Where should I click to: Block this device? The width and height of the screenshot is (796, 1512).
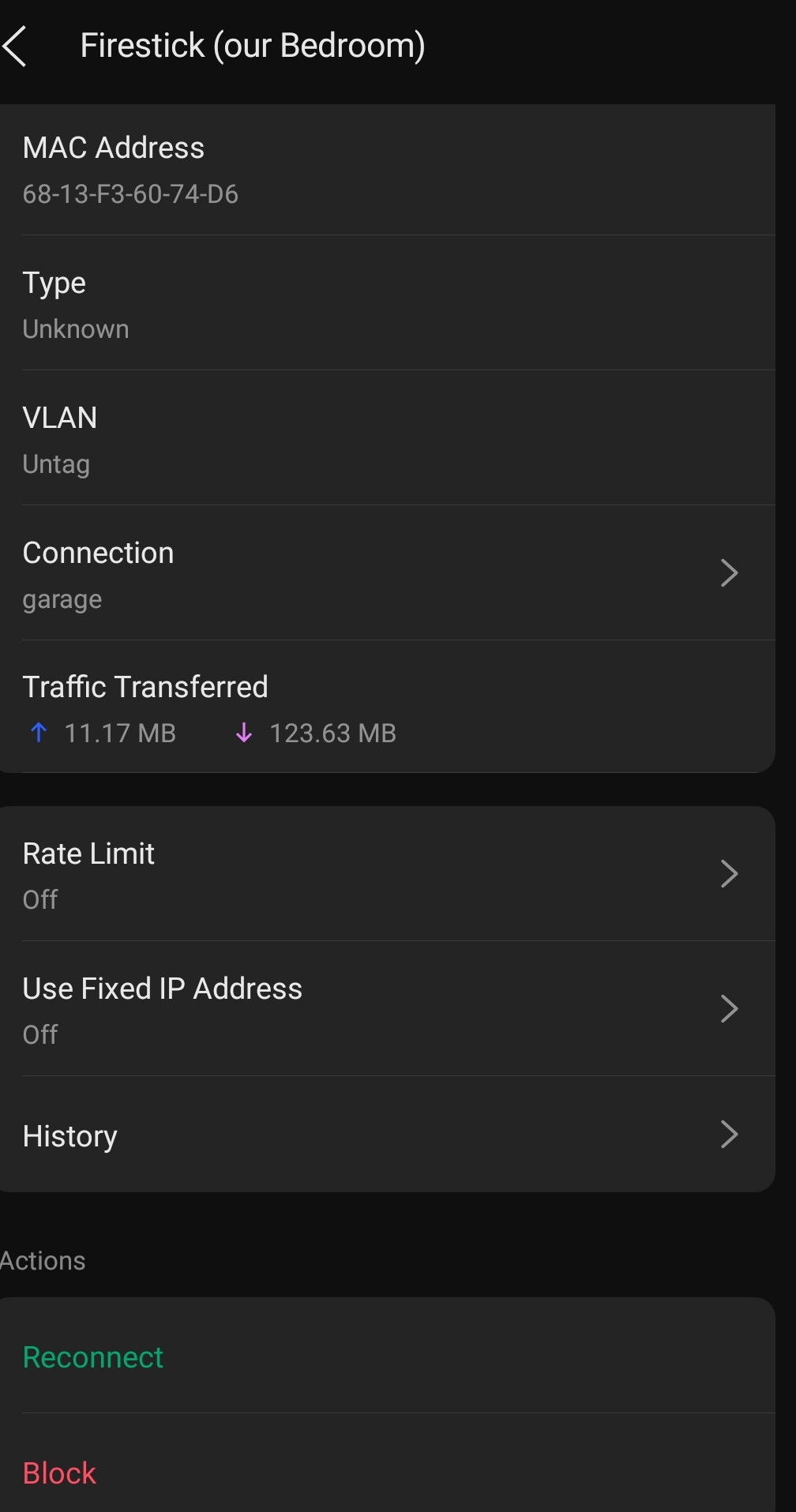[60, 1473]
